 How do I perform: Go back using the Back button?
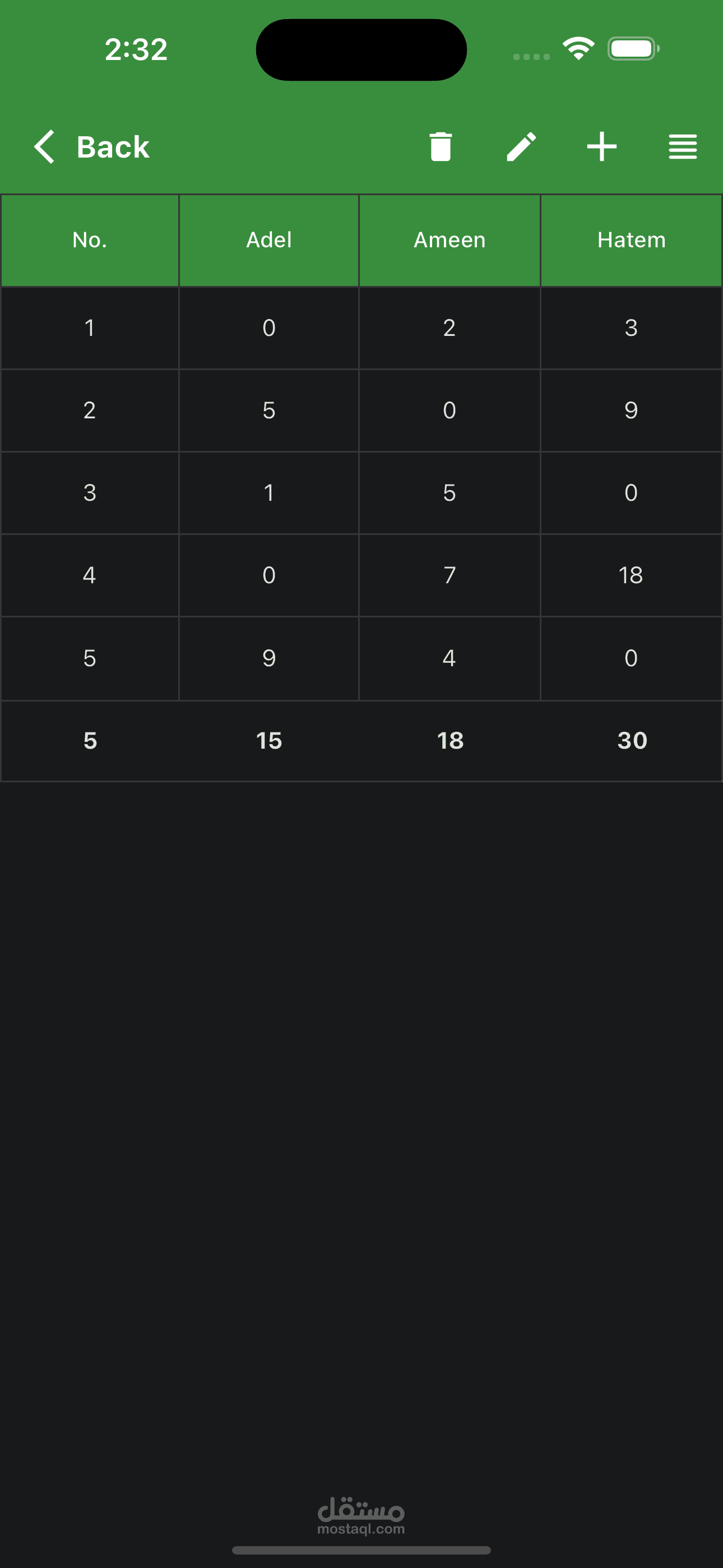pyautogui.click(x=91, y=147)
